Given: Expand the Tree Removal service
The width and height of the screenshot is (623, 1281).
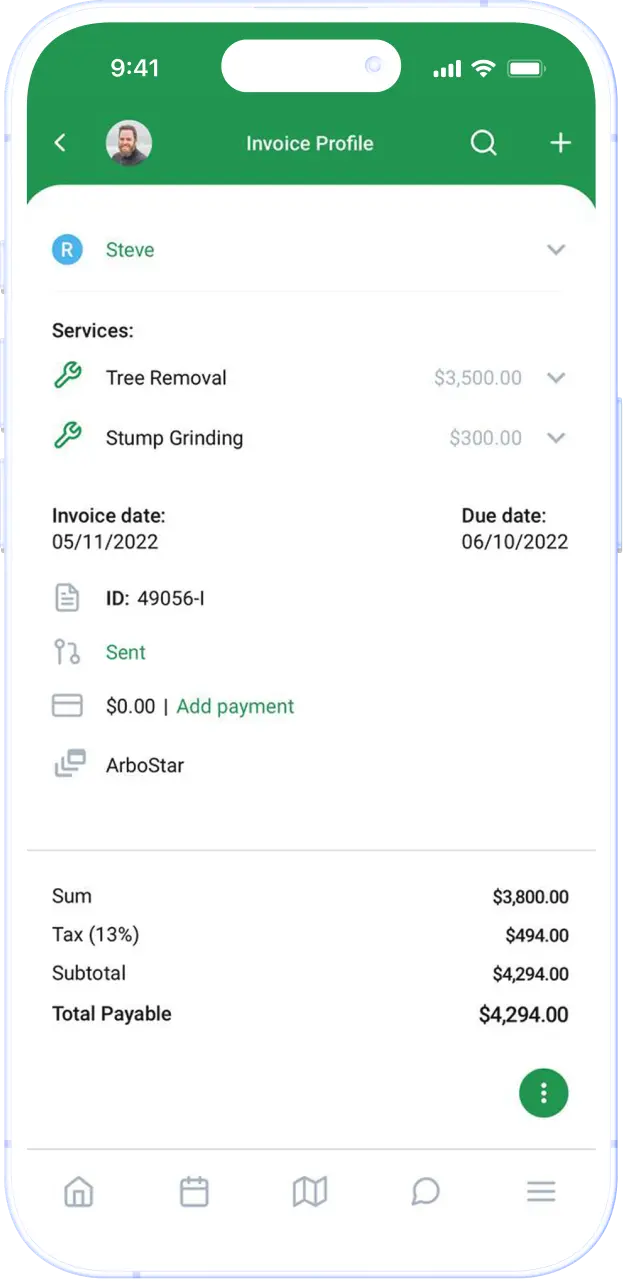Looking at the screenshot, I should click(556, 378).
